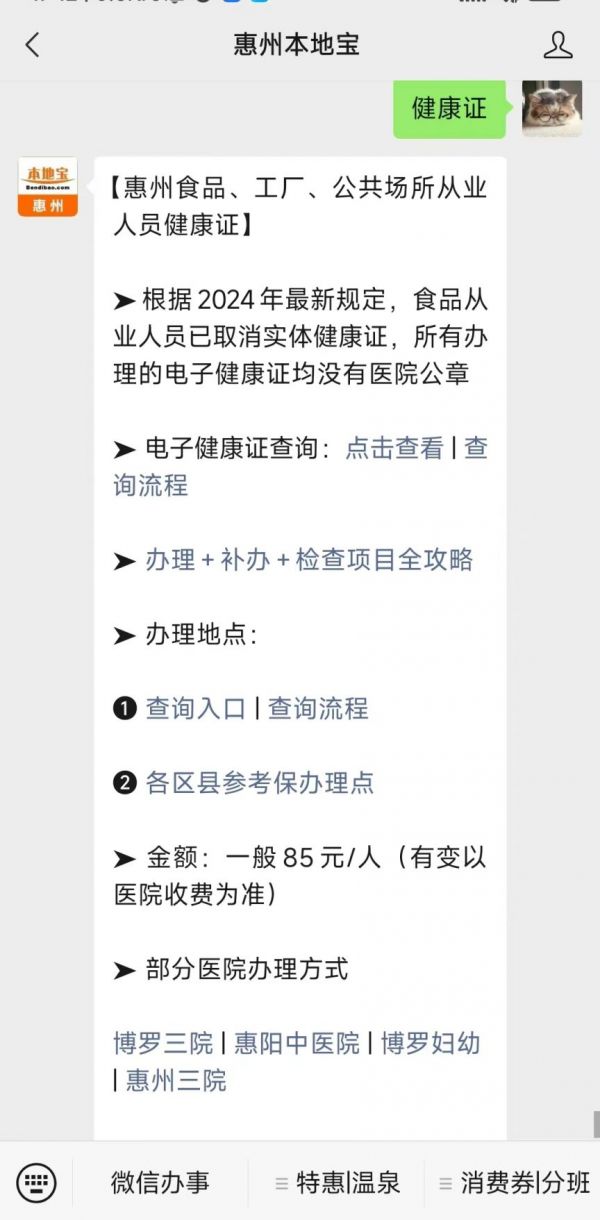The image size is (600, 1220).
Task: Tap the 本地宝 惠州 sender avatar
Action: pyautogui.click(x=47, y=187)
